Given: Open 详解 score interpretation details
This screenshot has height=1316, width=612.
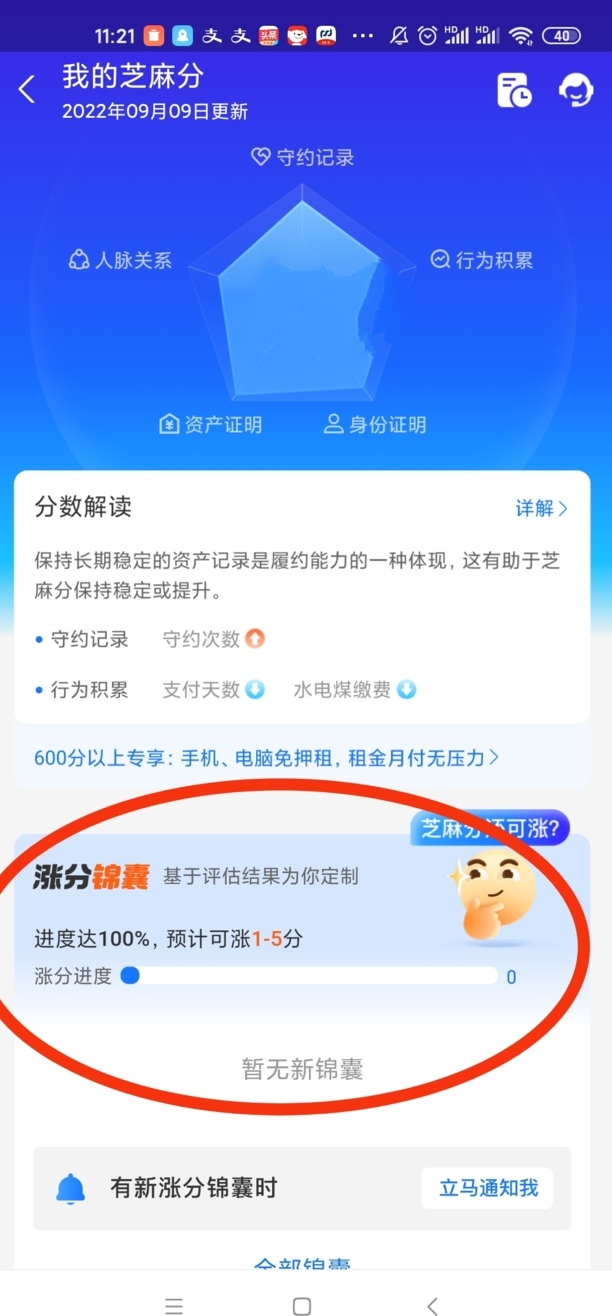Looking at the screenshot, I should (x=541, y=508).
